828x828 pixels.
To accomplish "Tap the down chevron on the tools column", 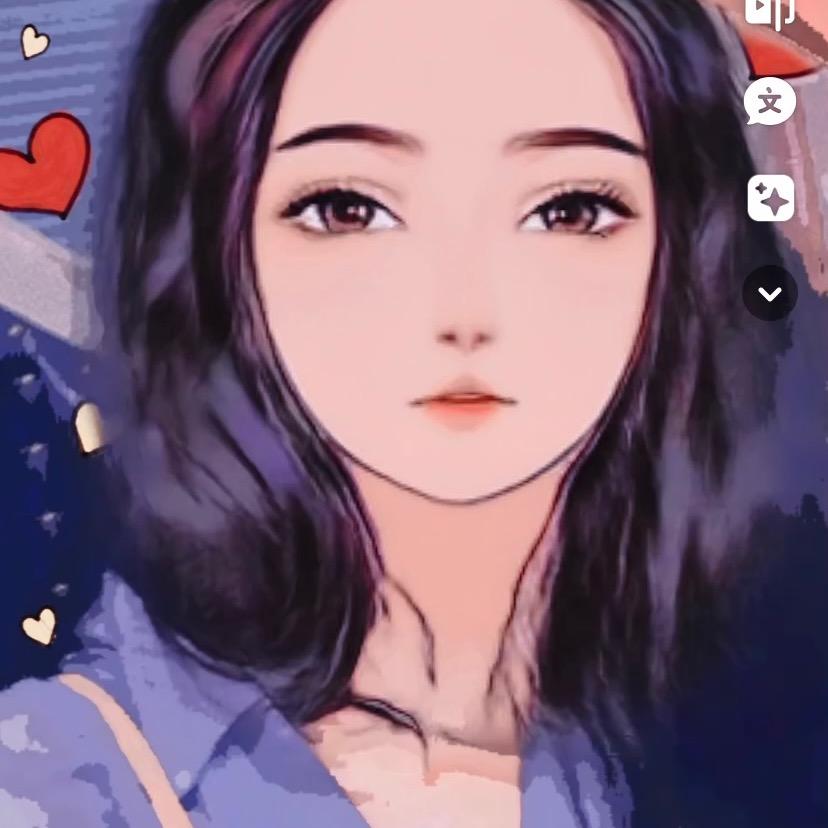I will tap(770, 293).
